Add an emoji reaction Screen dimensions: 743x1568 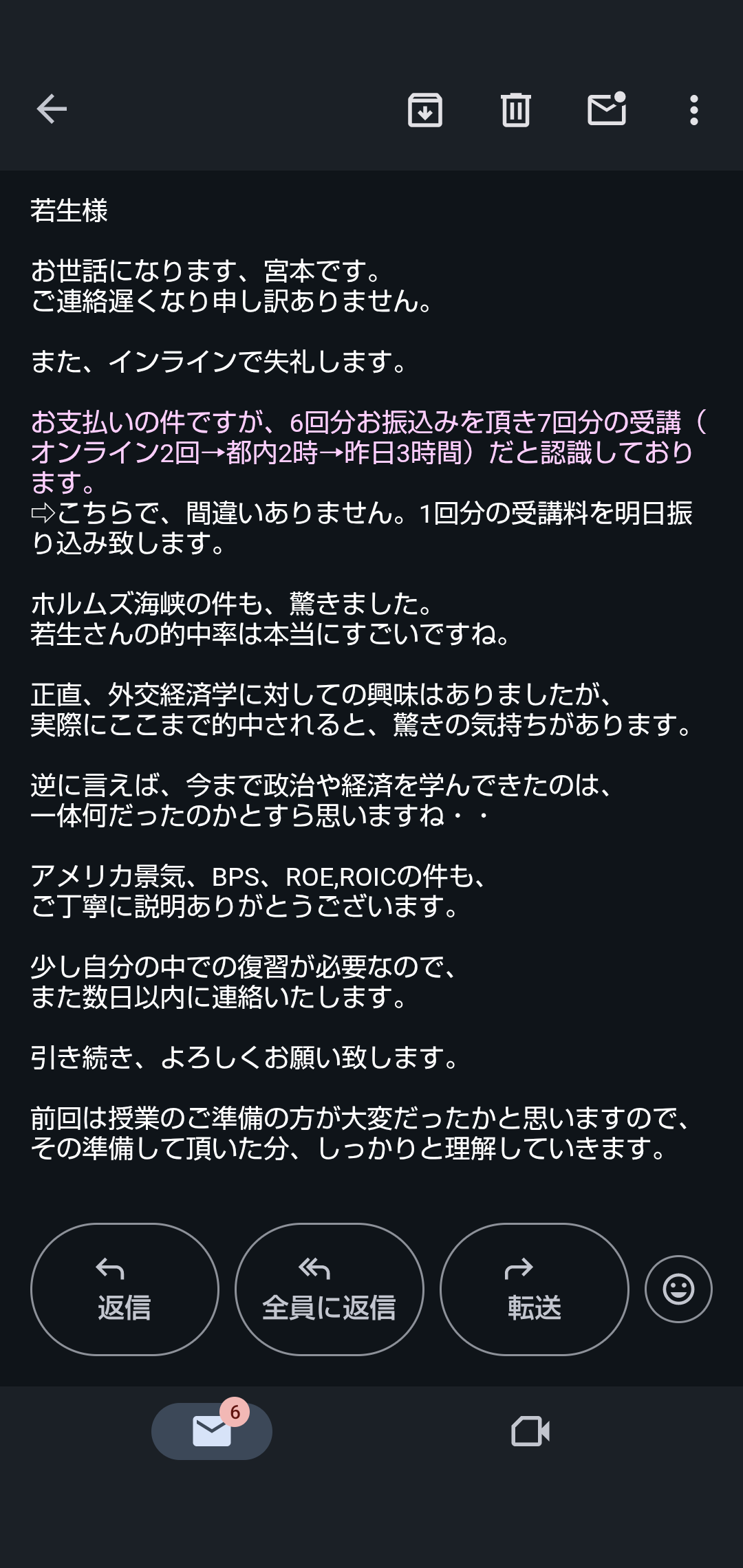[678, 1289]
